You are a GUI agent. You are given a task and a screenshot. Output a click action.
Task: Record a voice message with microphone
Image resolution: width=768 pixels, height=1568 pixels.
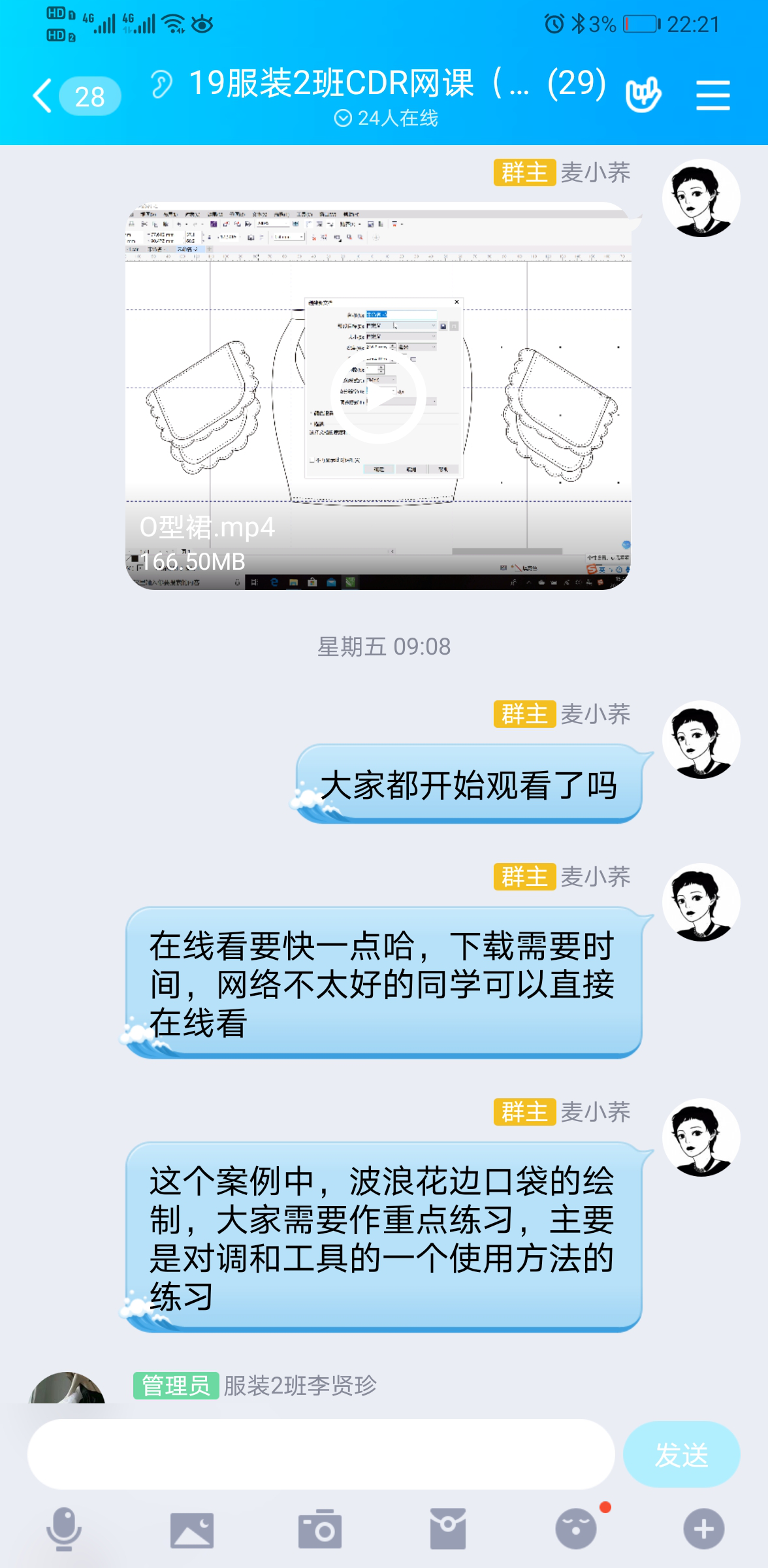coord(64,1529)
